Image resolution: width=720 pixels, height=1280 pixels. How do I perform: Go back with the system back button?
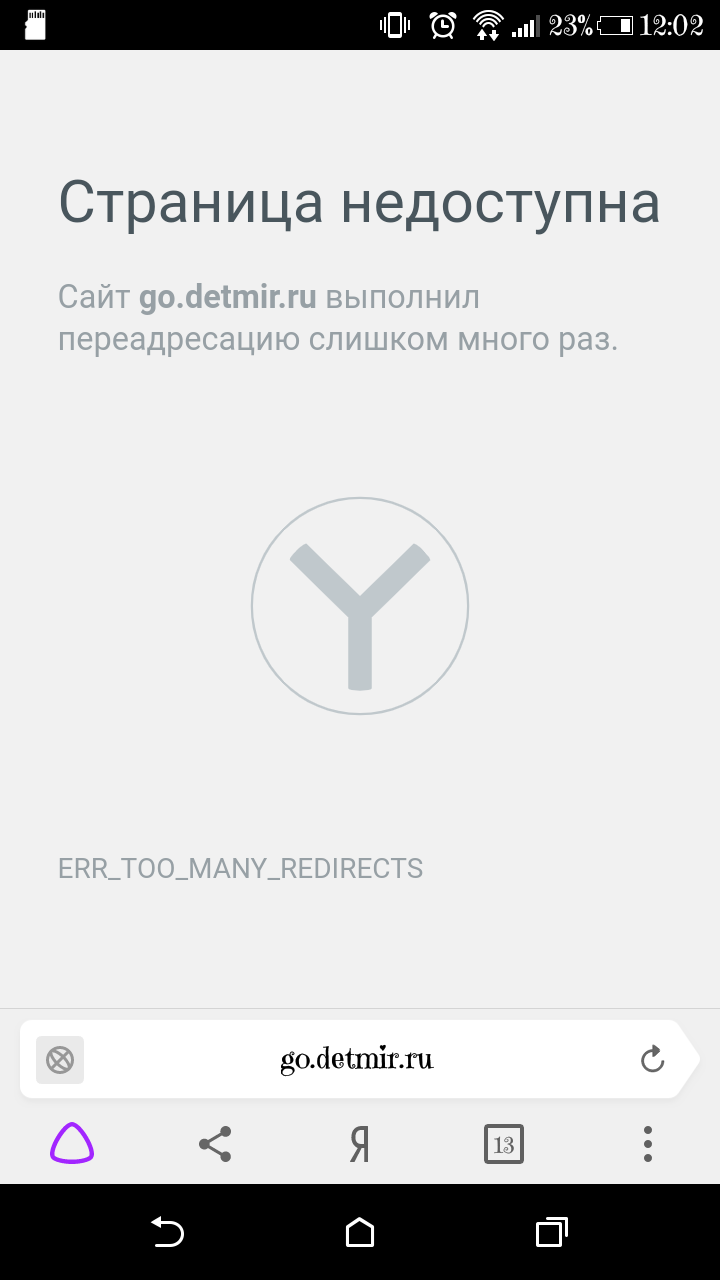click(x=168, y=1232)
